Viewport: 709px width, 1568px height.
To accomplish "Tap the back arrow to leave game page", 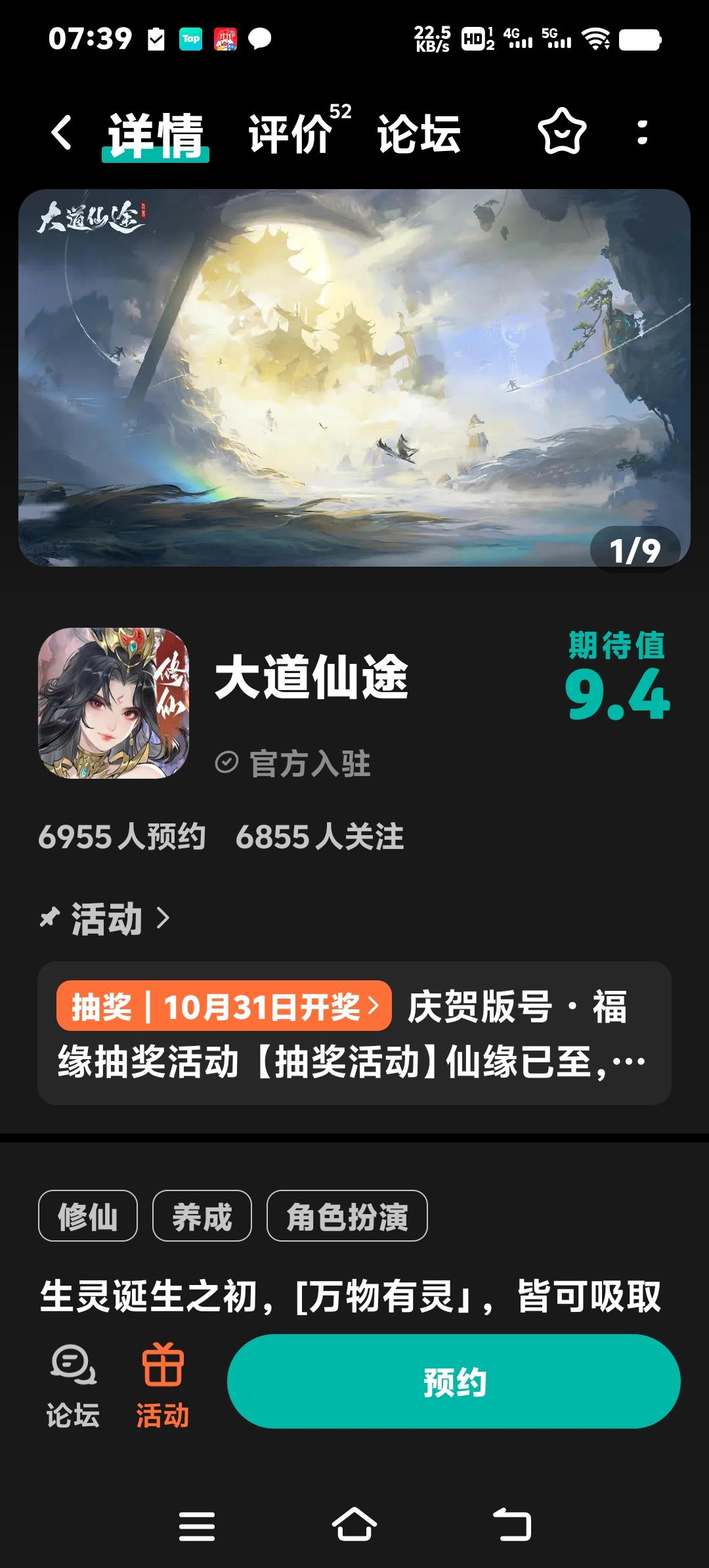I will coord(62,135).
